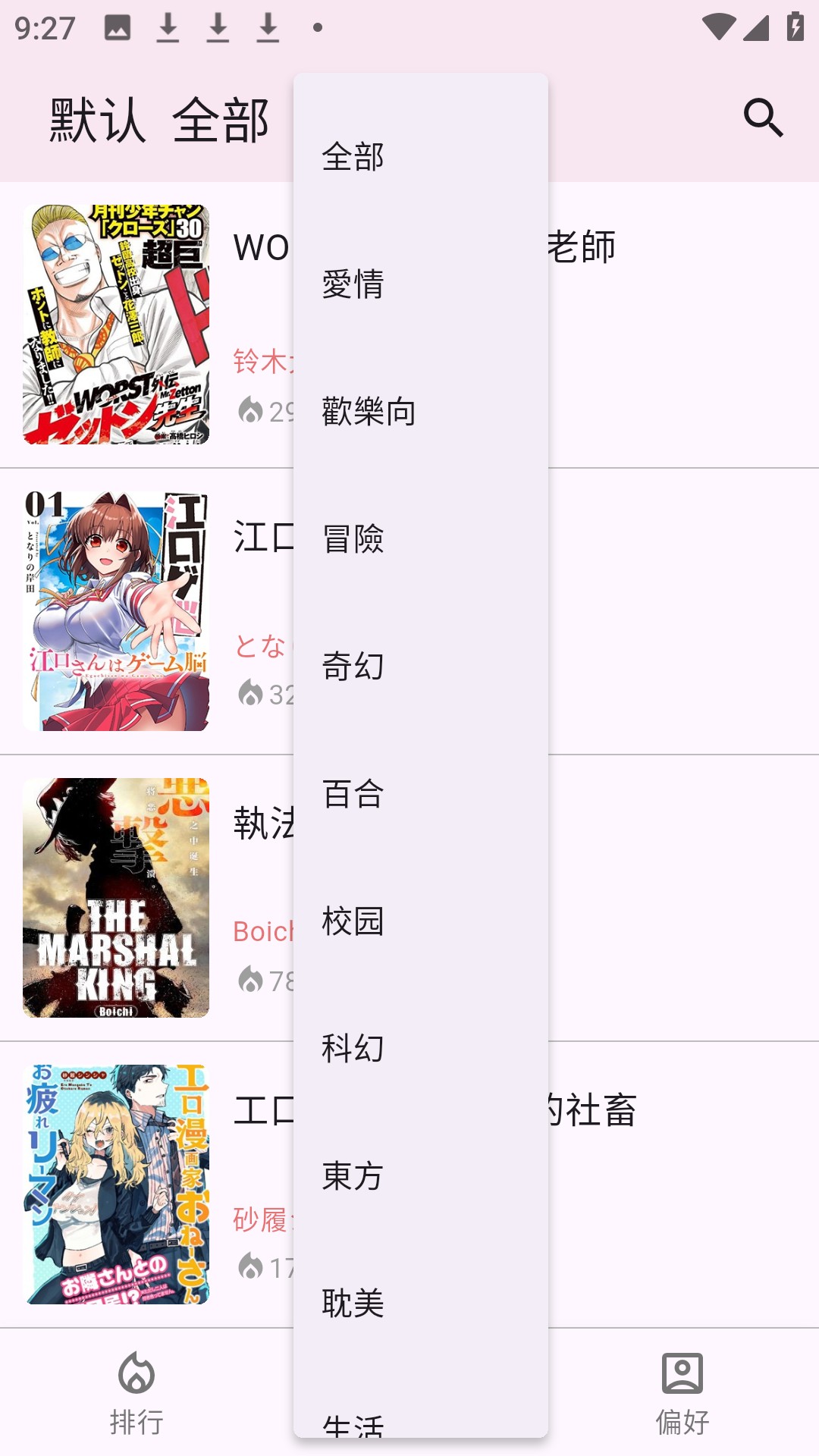Go to the 偏好 tab

(x=682, y=1394)
